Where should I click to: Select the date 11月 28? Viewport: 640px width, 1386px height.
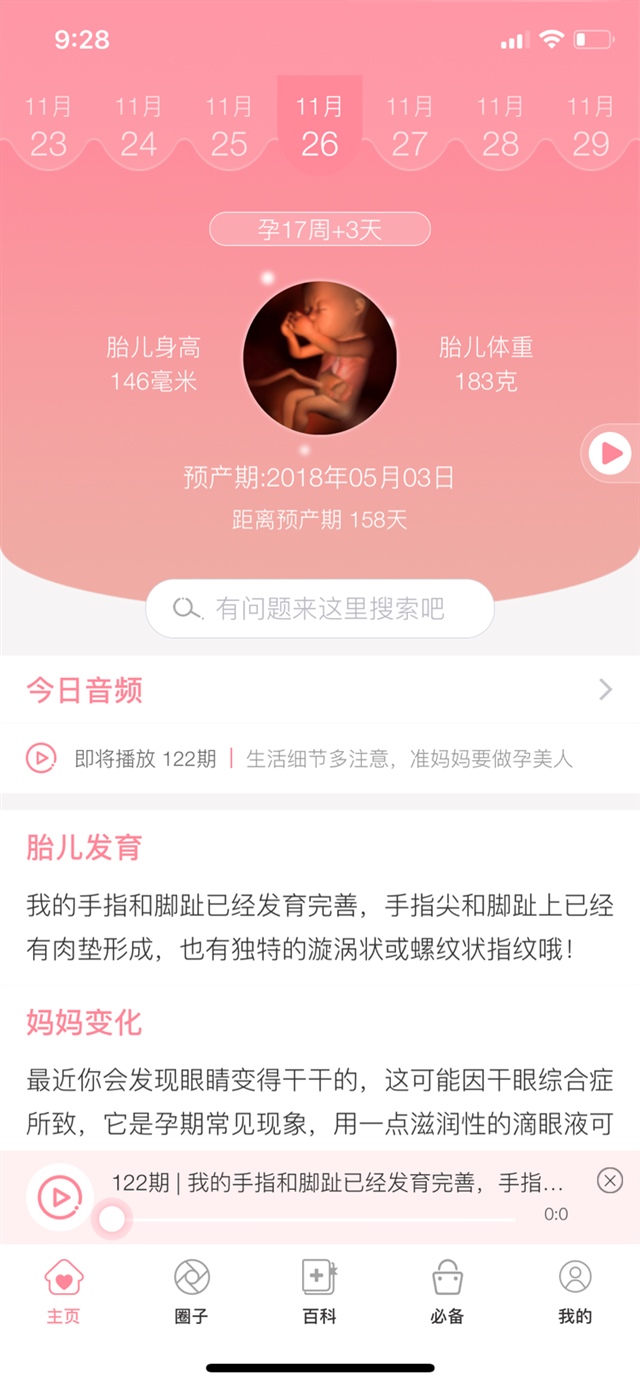coord(500,127)
